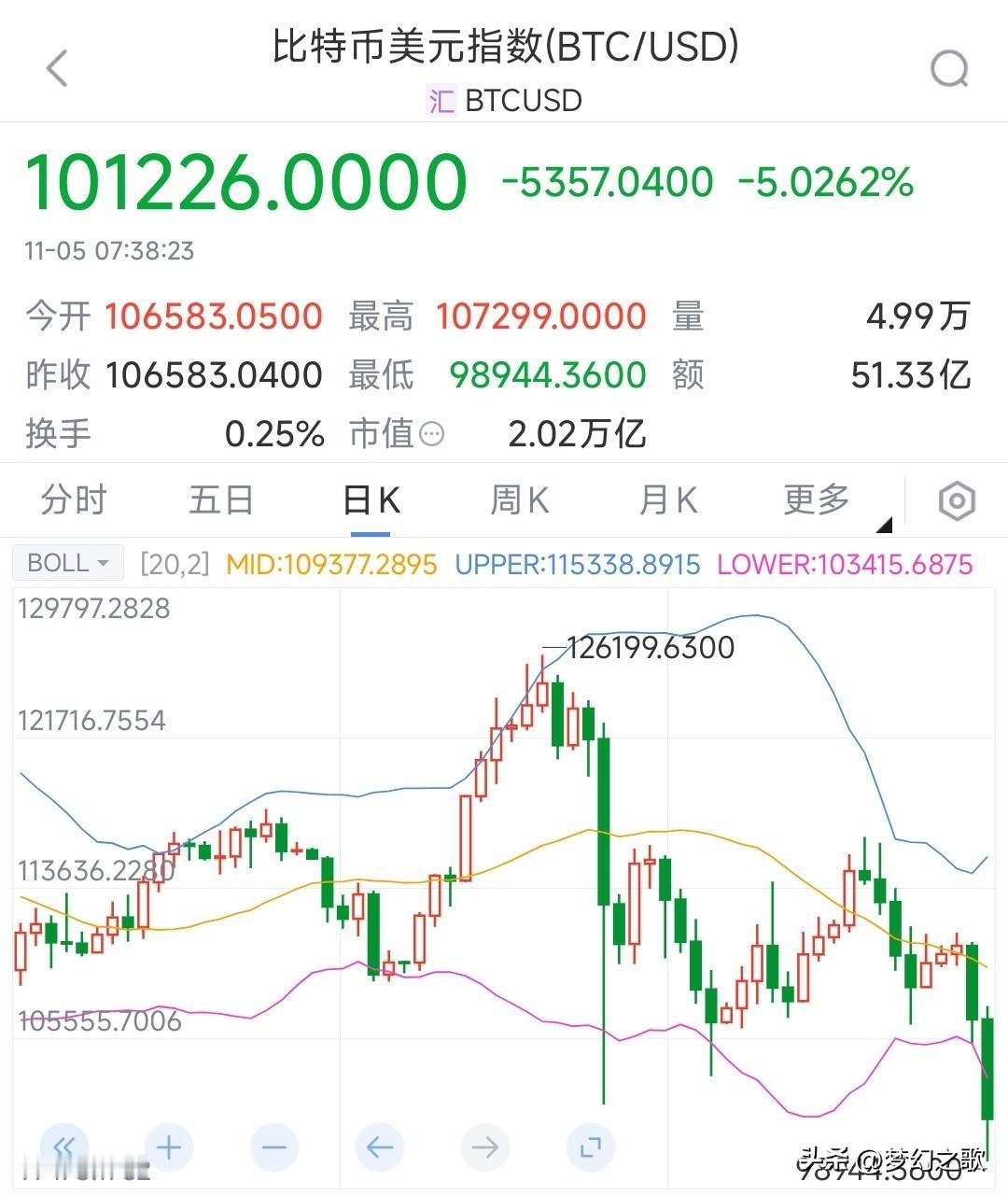Click the back arrow at top left

[x=56, y=67]
